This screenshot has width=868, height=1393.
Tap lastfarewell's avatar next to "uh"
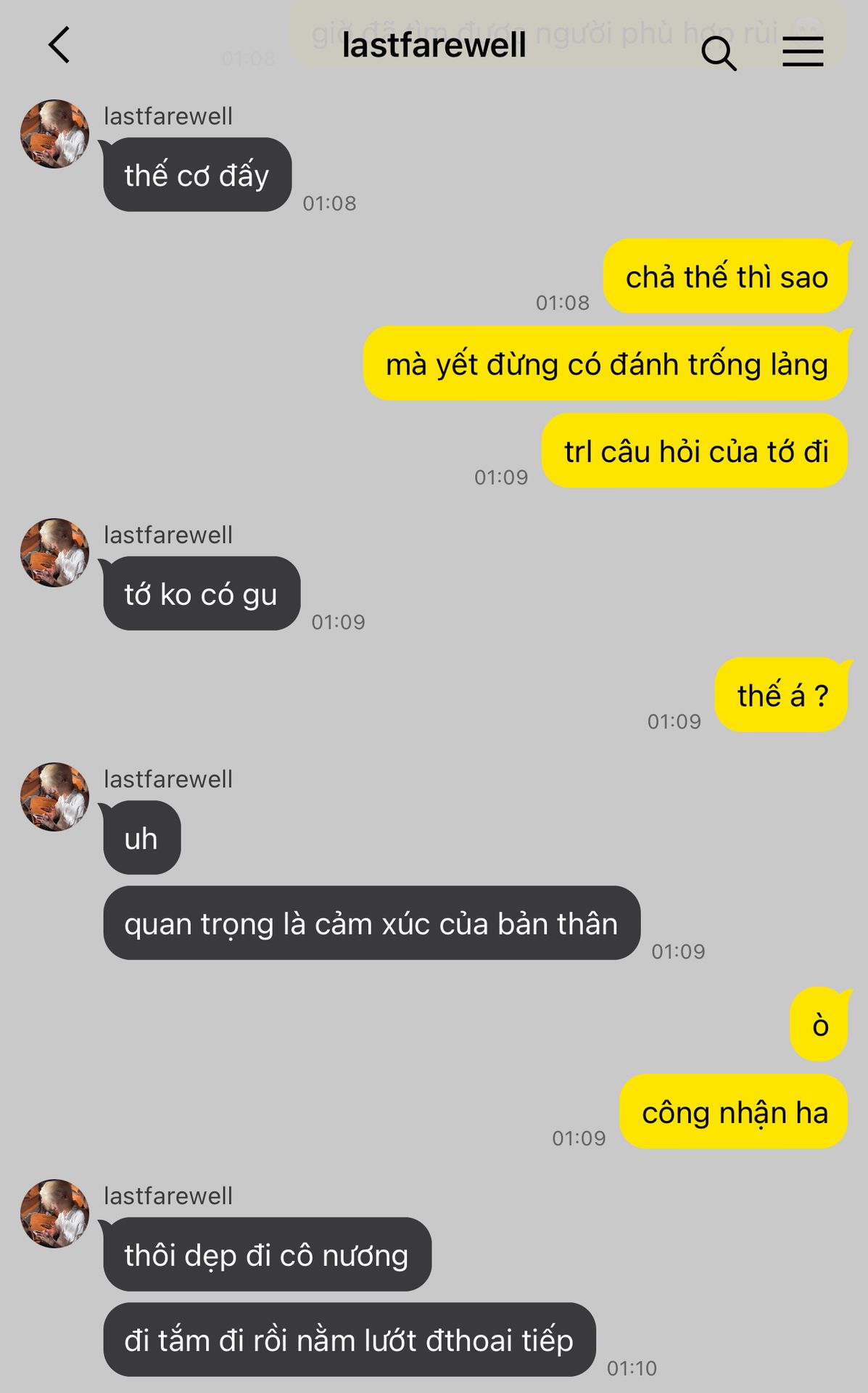[54, 797]
